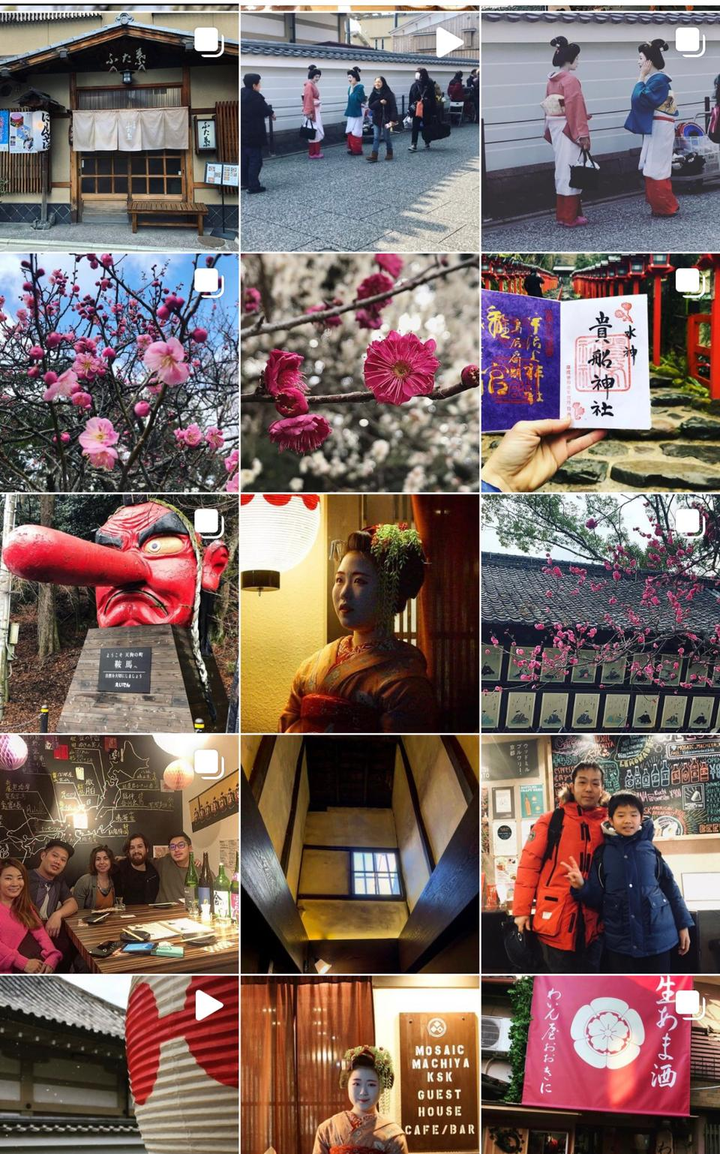Open the shrine stamp book post
The height and width of the screenshot is (1154, 720).
600,372
